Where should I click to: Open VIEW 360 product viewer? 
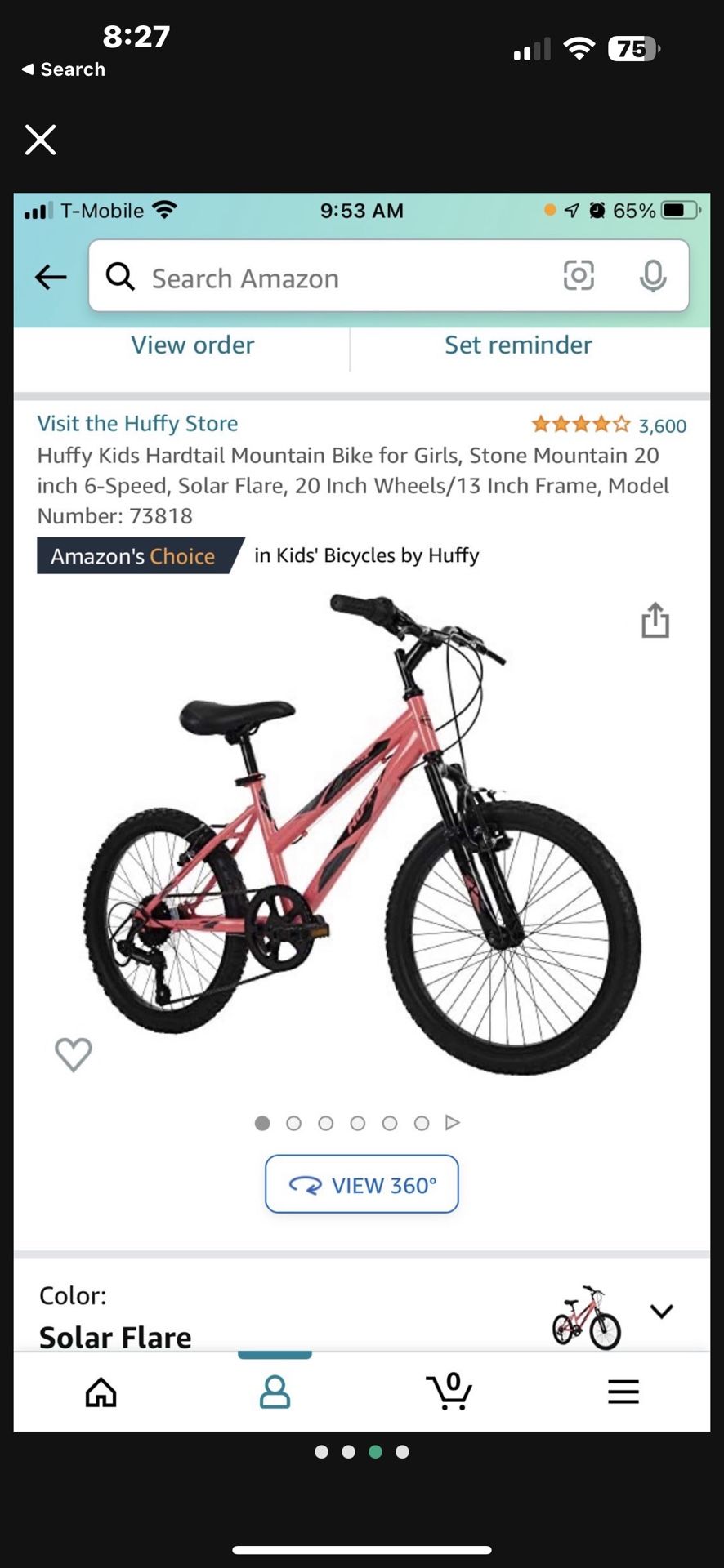[x=361, y=1184]
